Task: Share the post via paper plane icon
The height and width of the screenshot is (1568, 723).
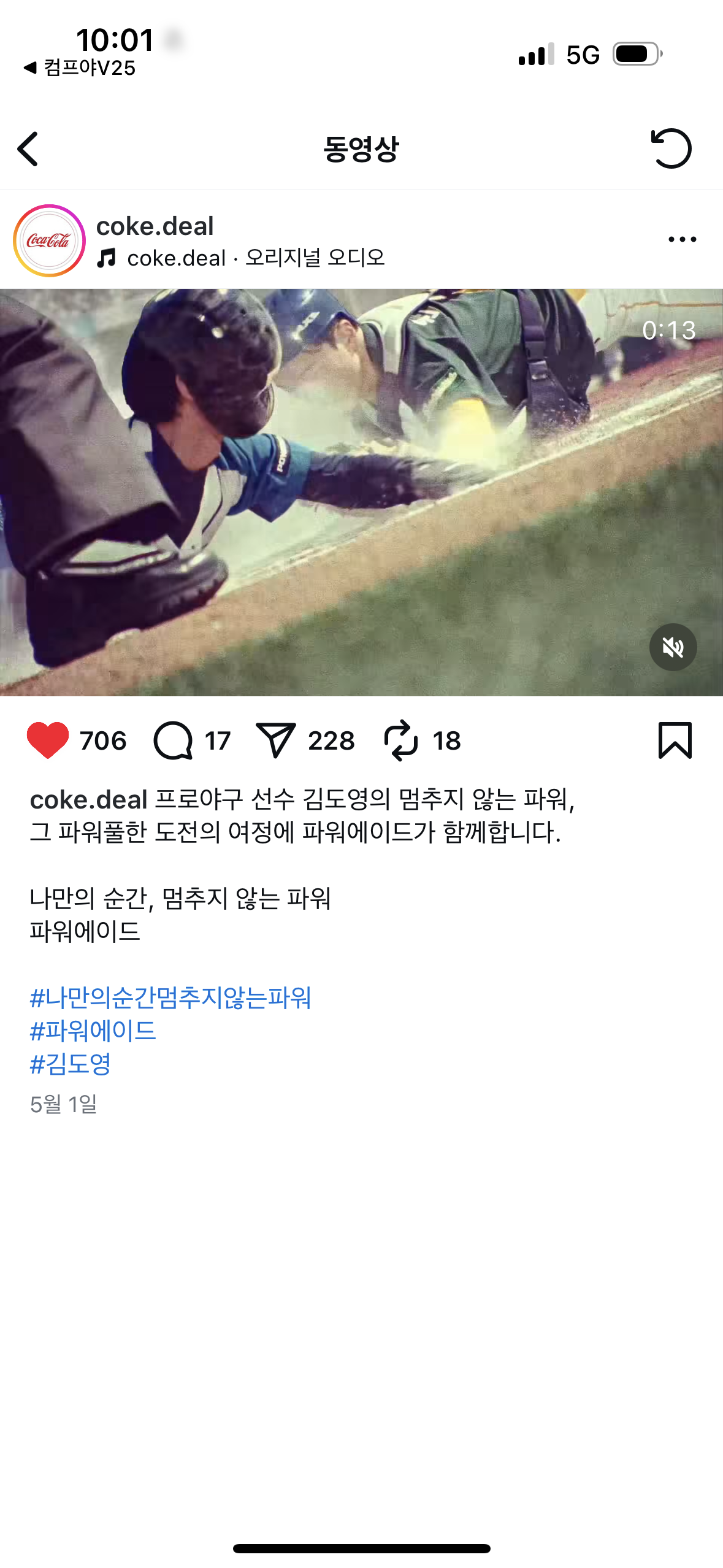Action: [275, 740]
